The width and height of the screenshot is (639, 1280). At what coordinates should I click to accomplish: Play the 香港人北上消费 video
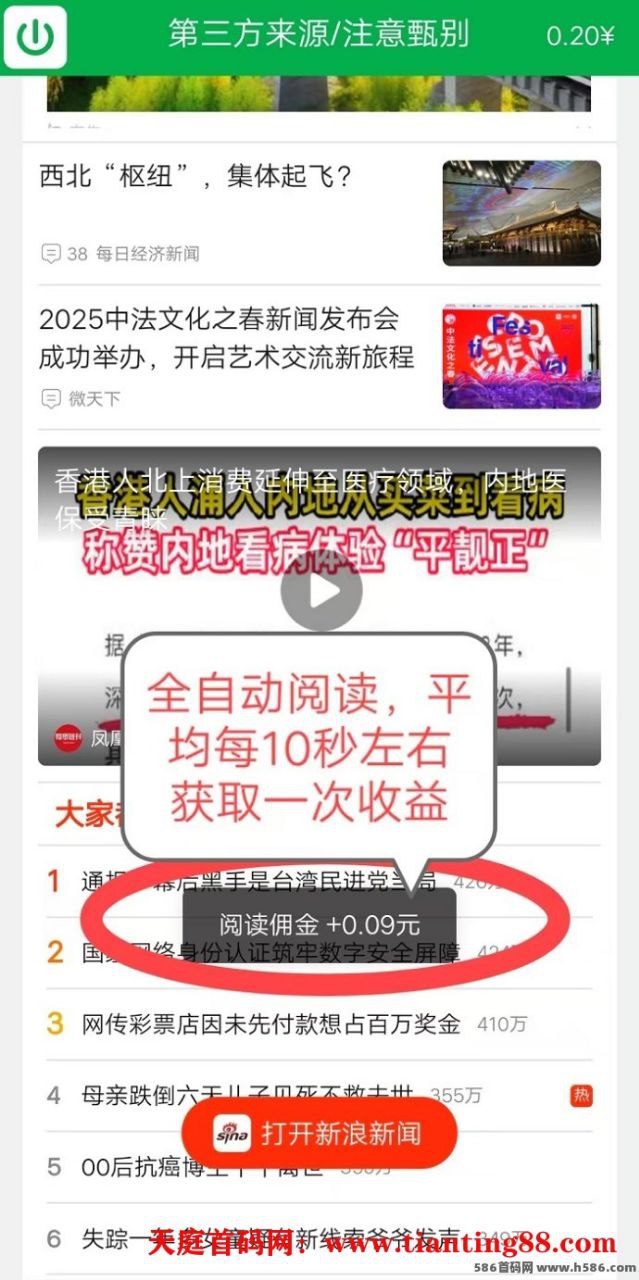[320, 591]
